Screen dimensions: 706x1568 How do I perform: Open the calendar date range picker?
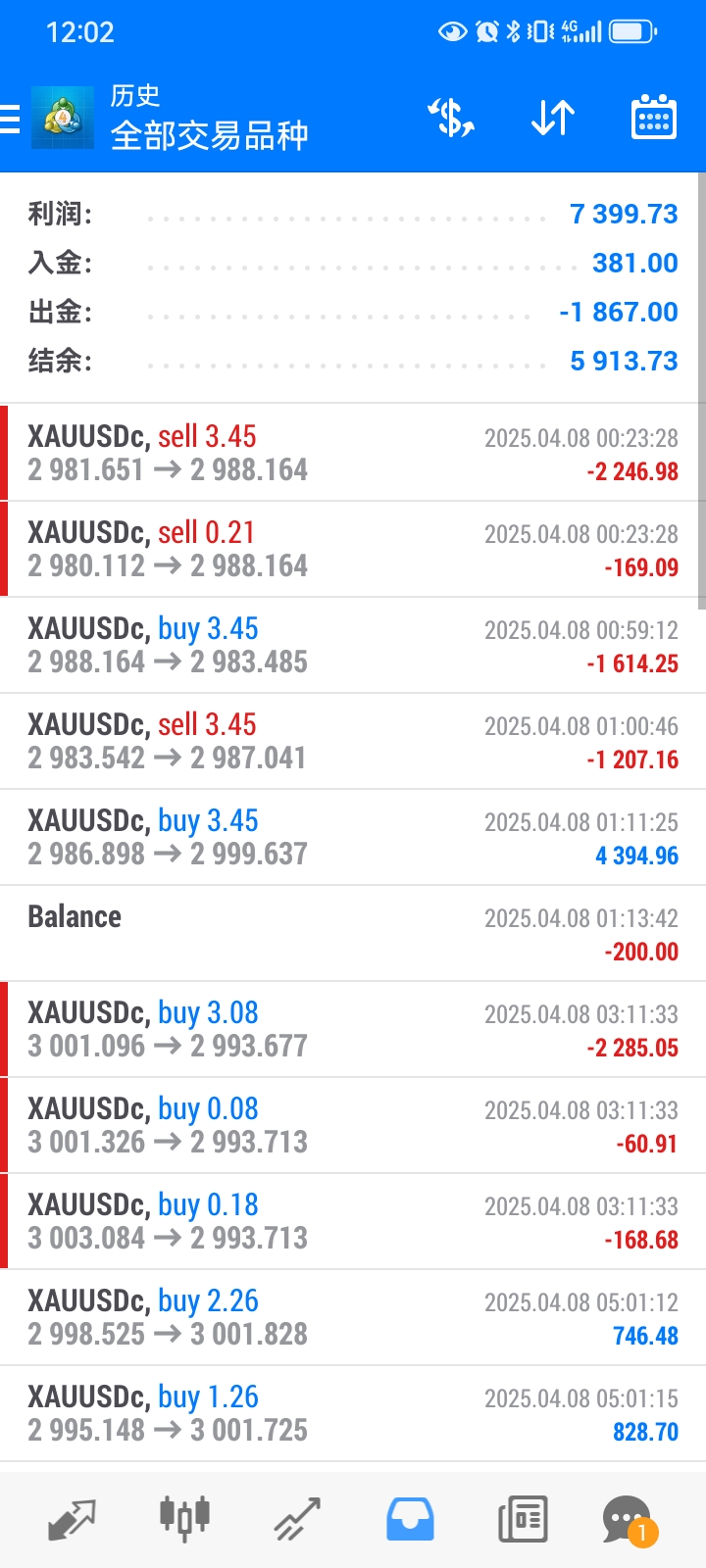[654, 119]
